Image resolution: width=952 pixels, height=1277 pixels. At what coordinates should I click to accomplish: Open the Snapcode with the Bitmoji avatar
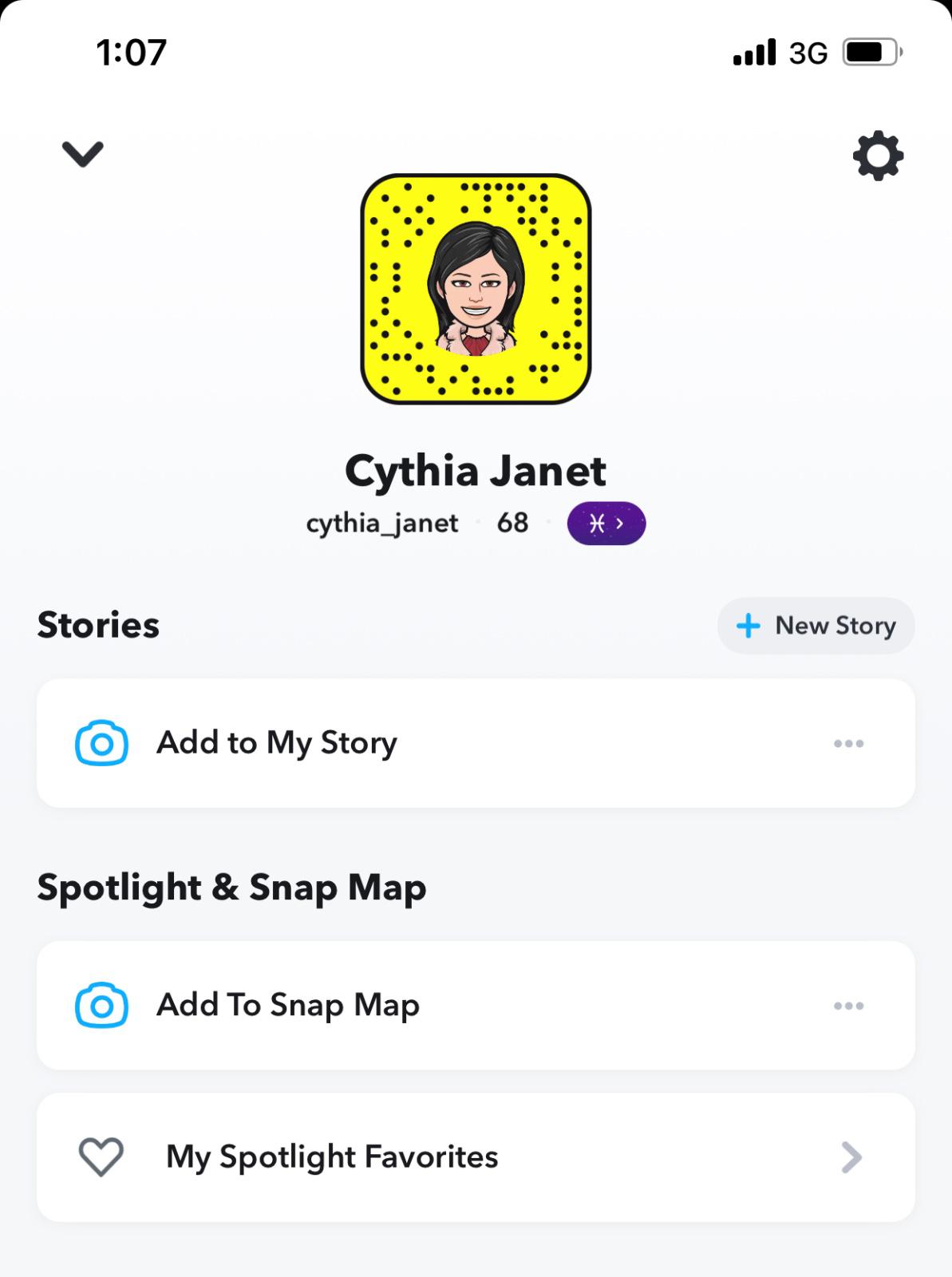[x=476, y=289]
